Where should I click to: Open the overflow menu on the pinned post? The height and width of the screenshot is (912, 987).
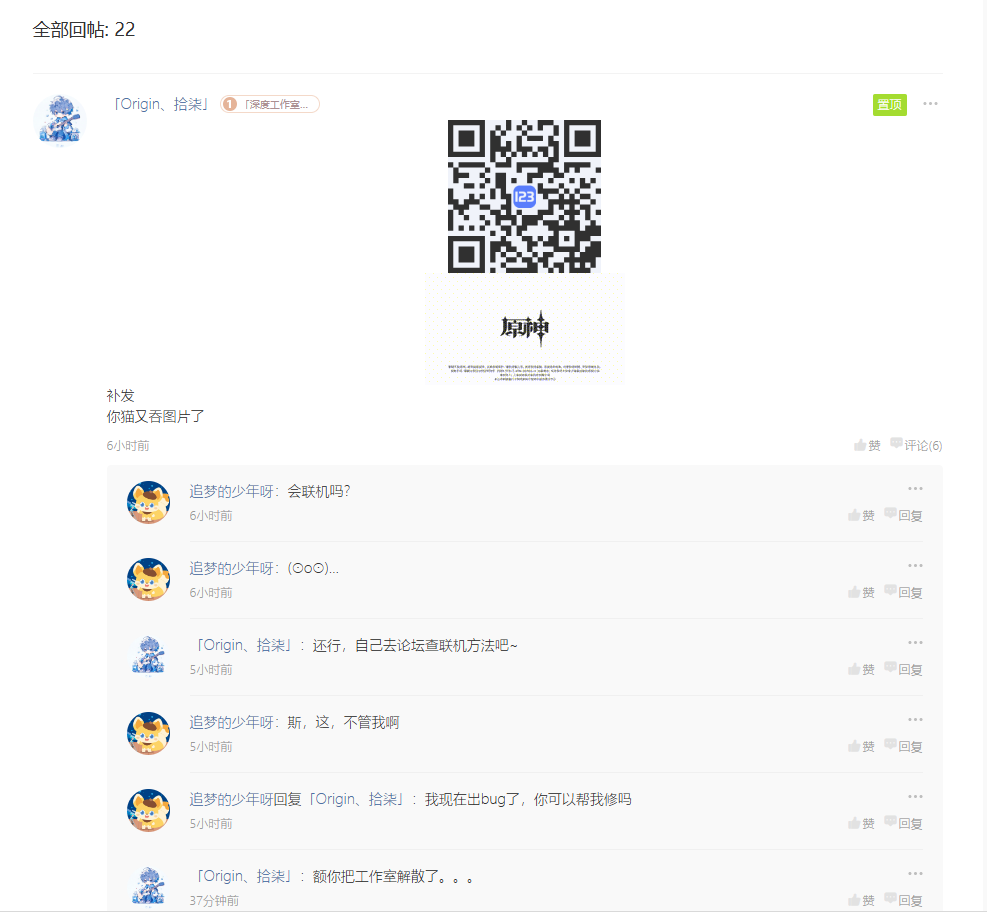930,104
